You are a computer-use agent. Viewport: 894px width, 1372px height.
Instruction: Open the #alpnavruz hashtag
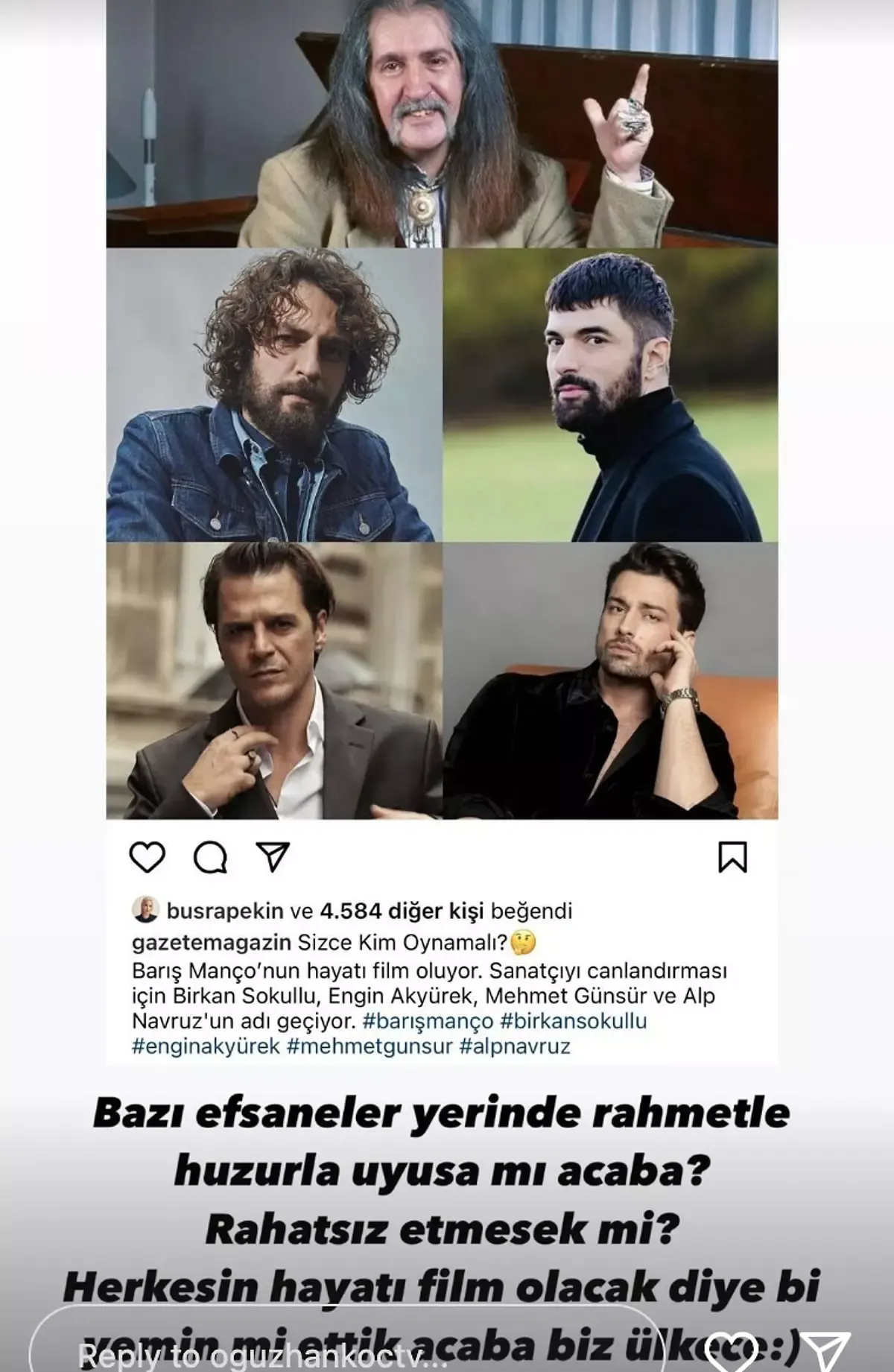coord(513,1046)
